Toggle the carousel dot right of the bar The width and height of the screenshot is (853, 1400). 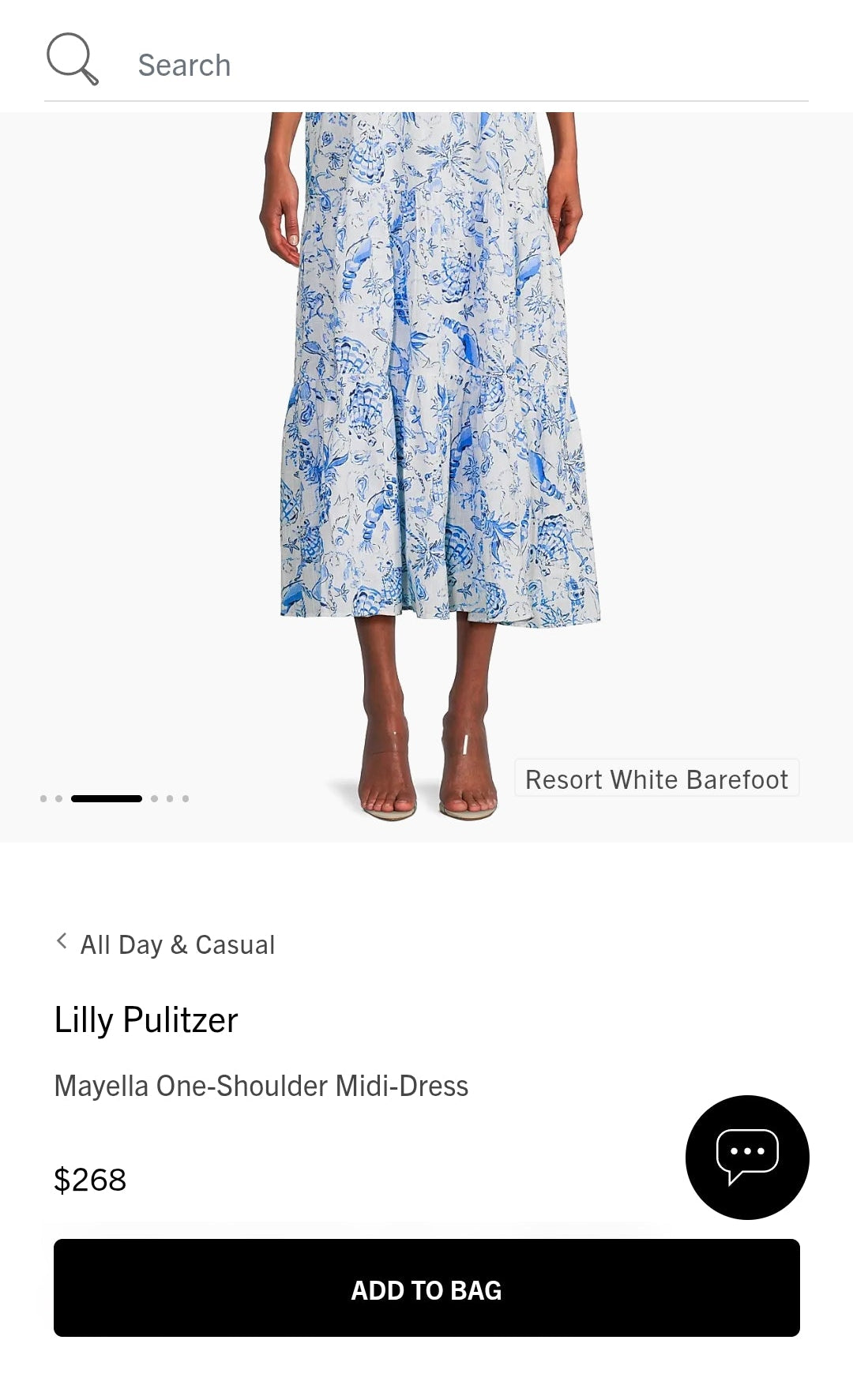[154, 799]
